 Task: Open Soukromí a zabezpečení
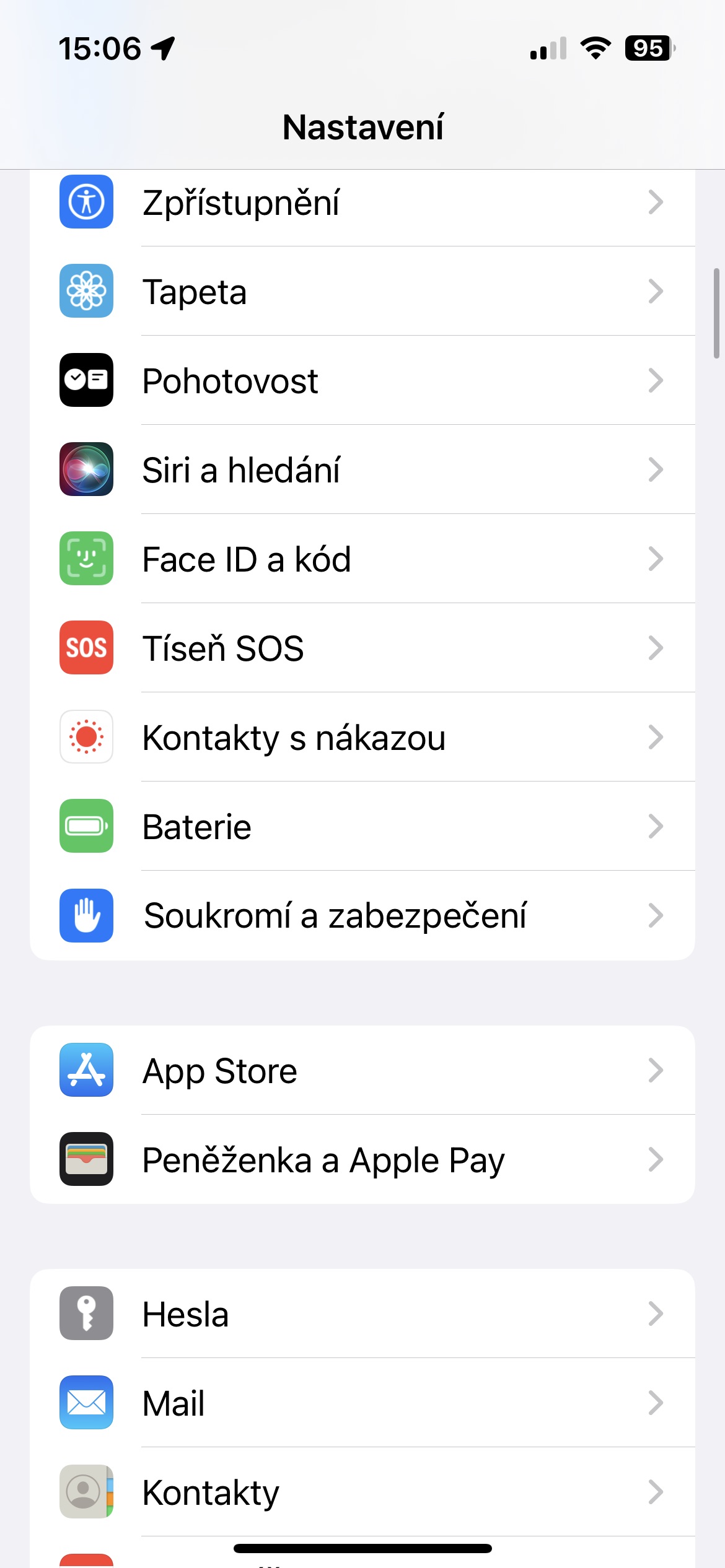pyautogui.click(x=362, y=915)
